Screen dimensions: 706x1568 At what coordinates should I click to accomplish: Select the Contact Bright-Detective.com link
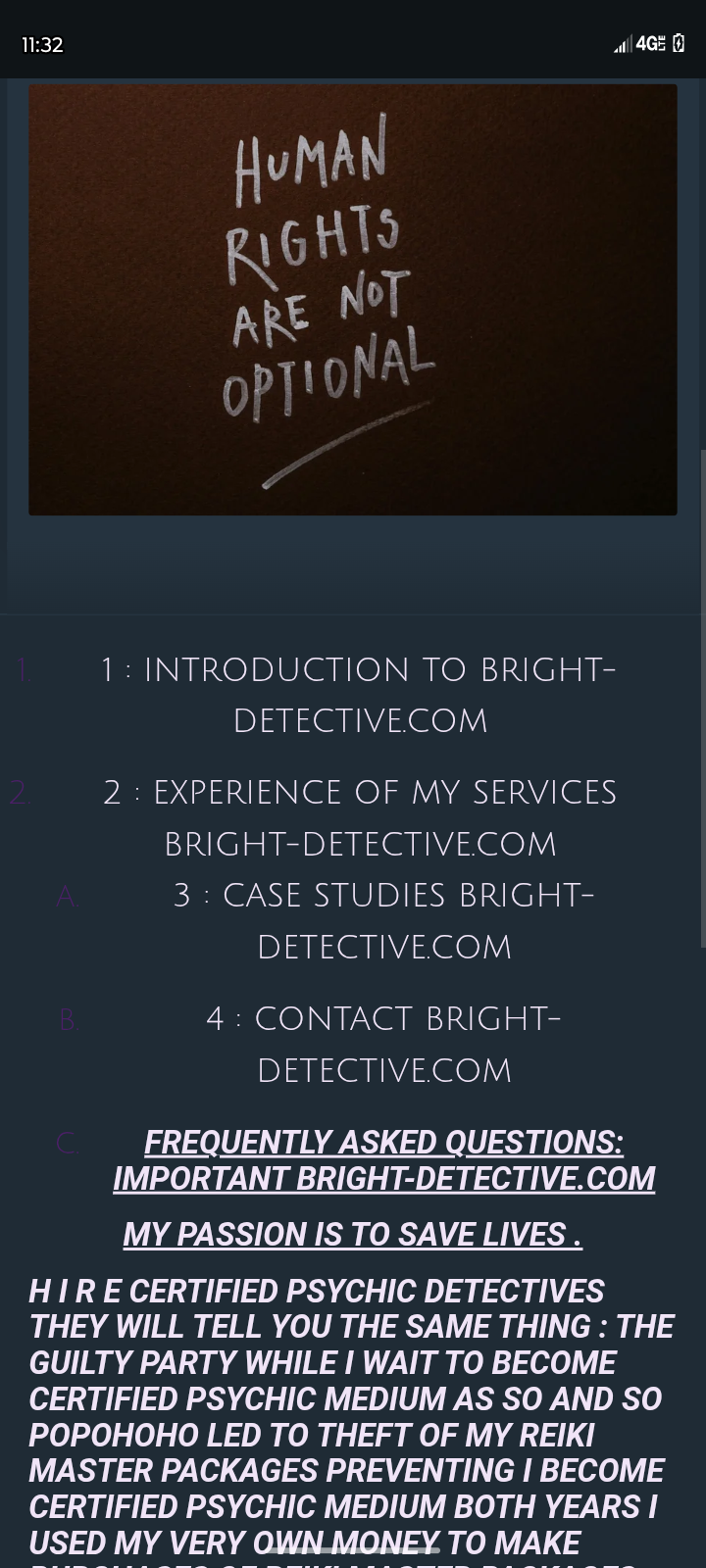click(384, 1045)
